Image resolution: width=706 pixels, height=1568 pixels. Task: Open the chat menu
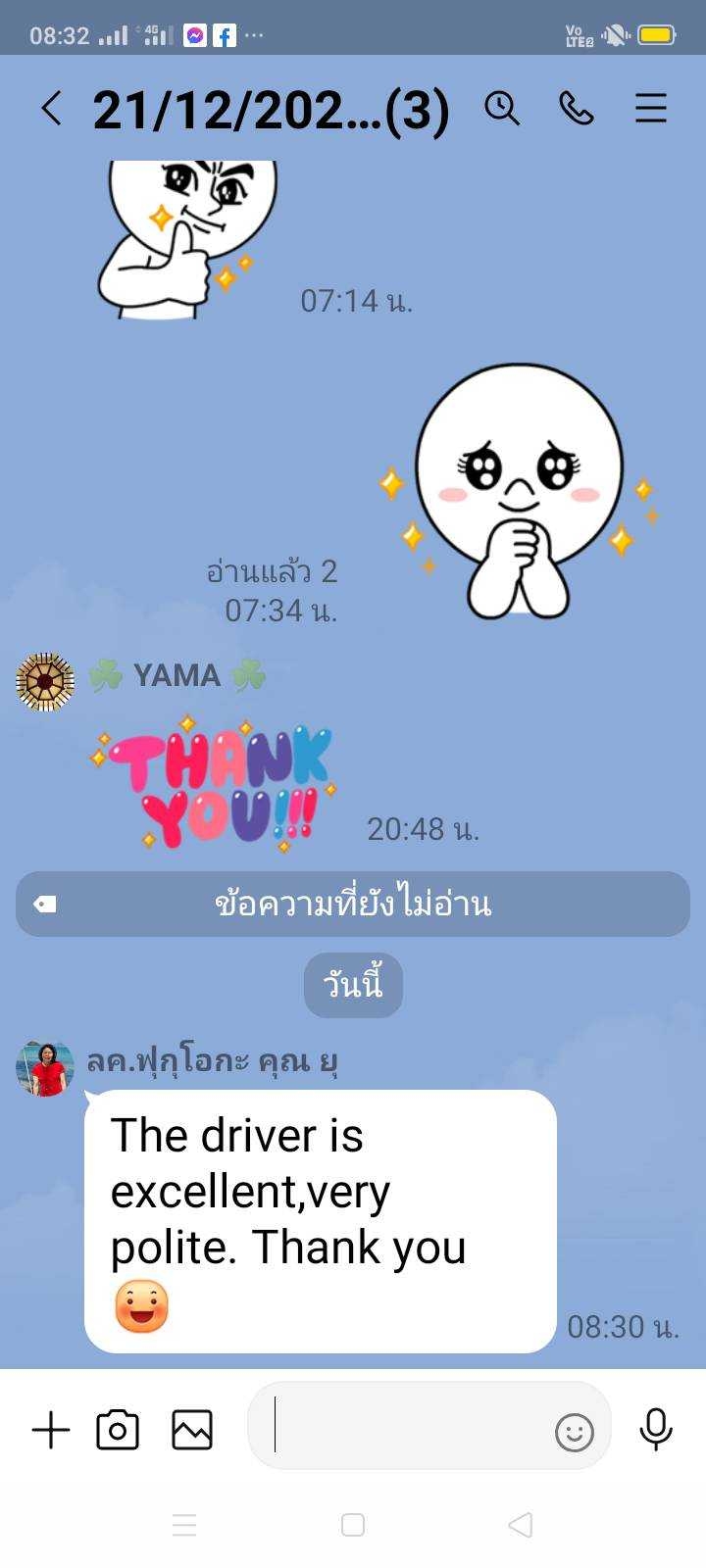[651, 108]
